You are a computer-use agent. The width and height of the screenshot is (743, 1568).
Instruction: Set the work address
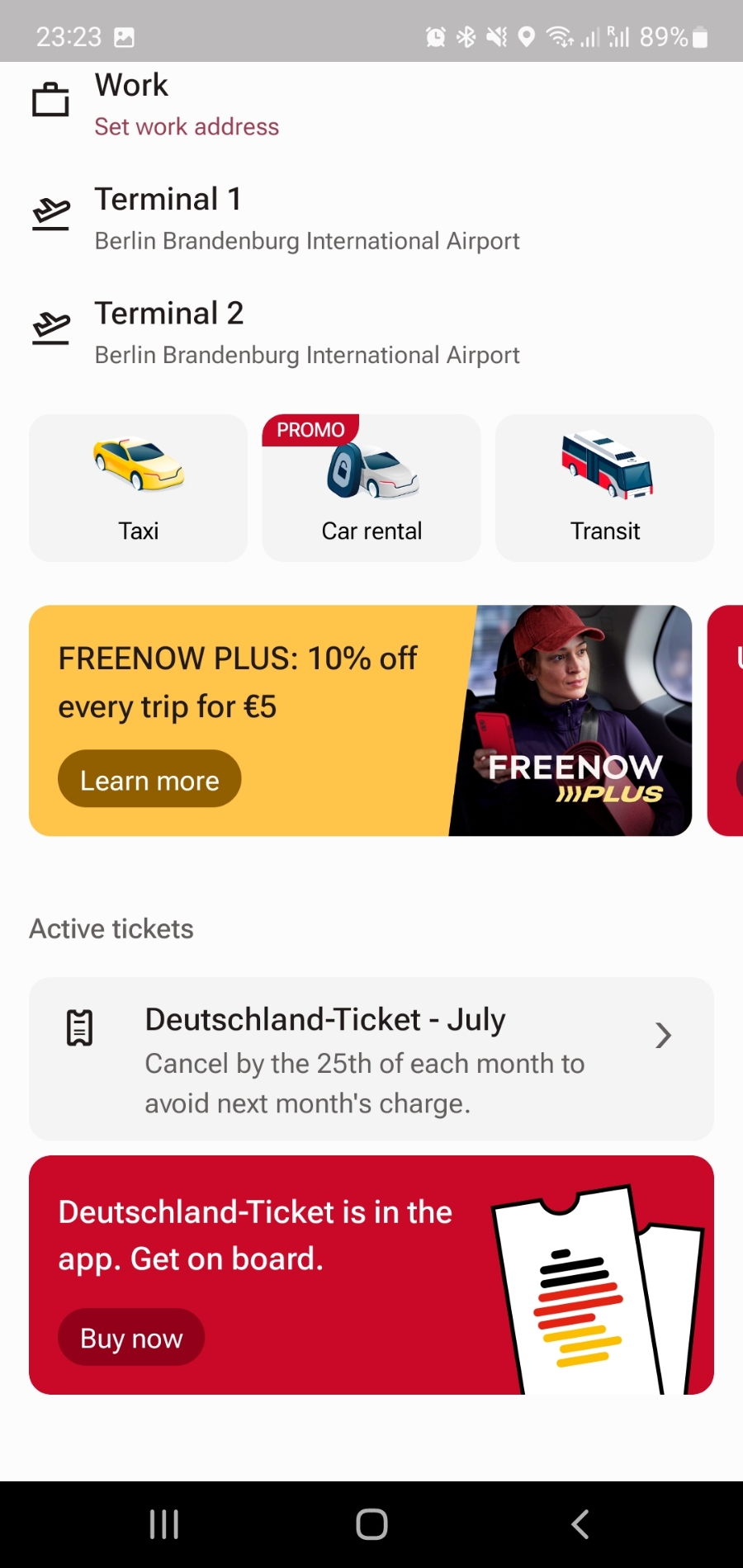[x=187, y=126]
